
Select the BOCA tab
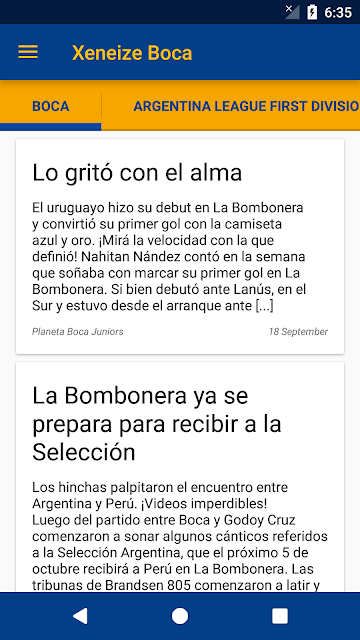point(51,106)
